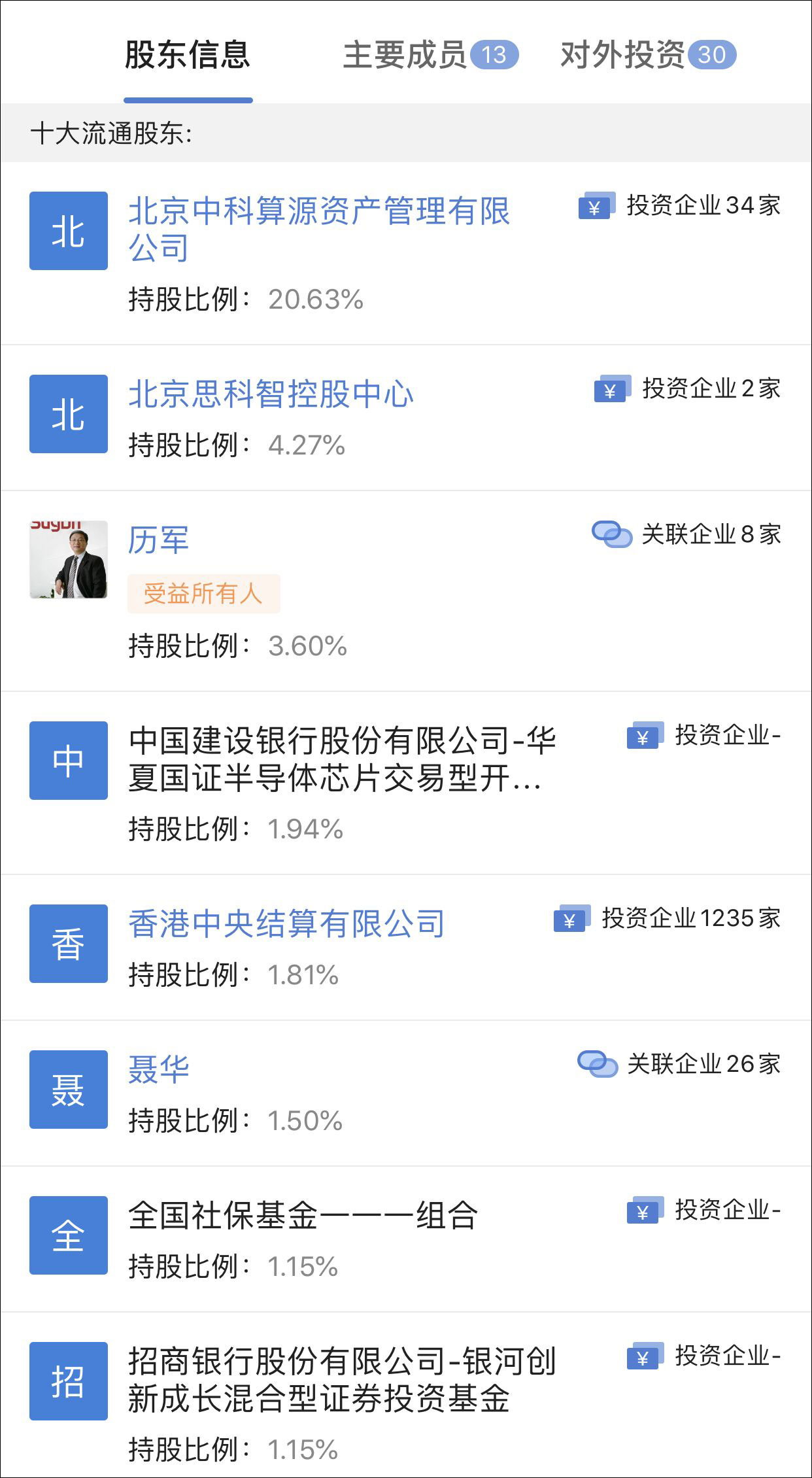Click the 中 avatar of 中国建设银行
Image resolution: width=812 pixels, height=1478 pixels.
coord(69,762)
